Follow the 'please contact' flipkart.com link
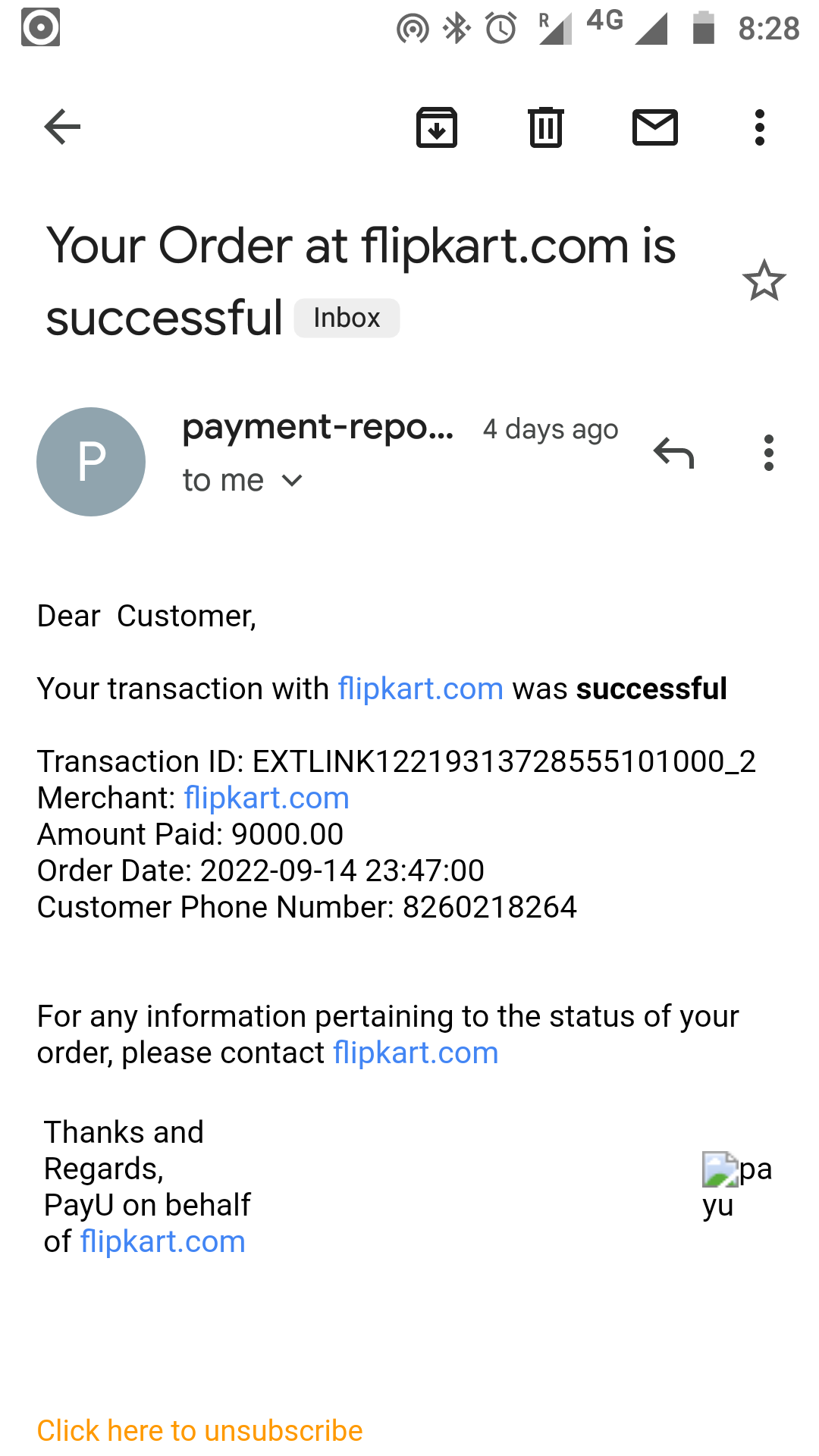This screenshot has height=1456, width=819. pyautogui.click(x=416, y=1053)
